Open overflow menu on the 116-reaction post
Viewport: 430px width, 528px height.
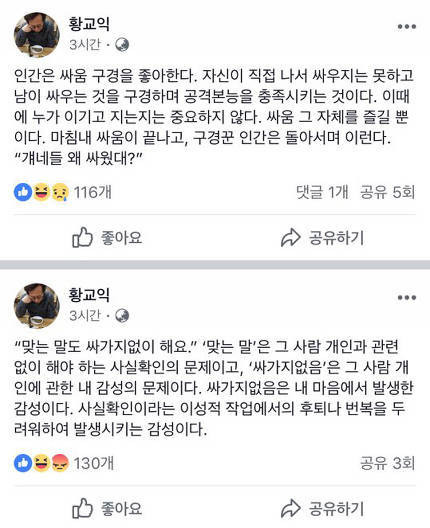[x=406, y=27]
